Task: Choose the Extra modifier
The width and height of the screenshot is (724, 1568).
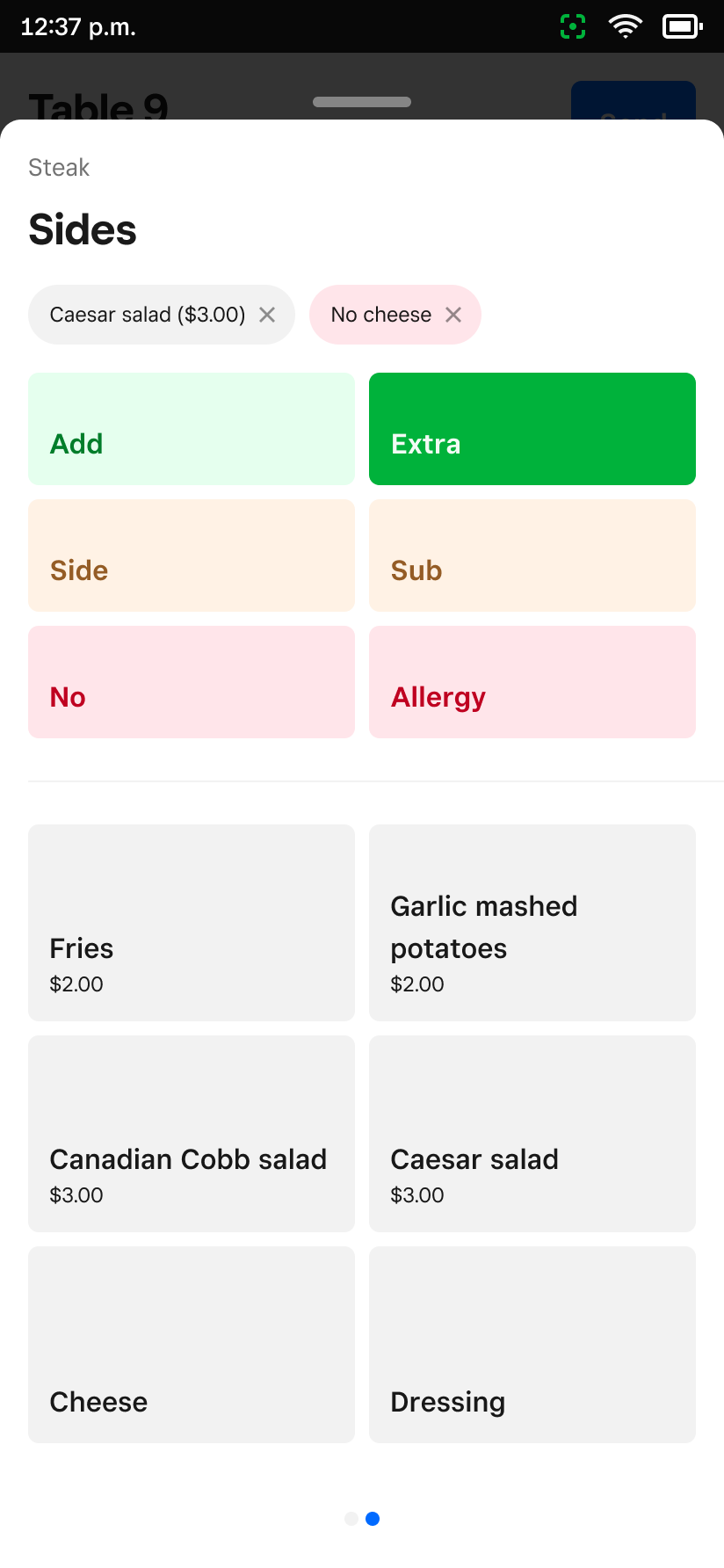Action: click(x=532, y=429)
